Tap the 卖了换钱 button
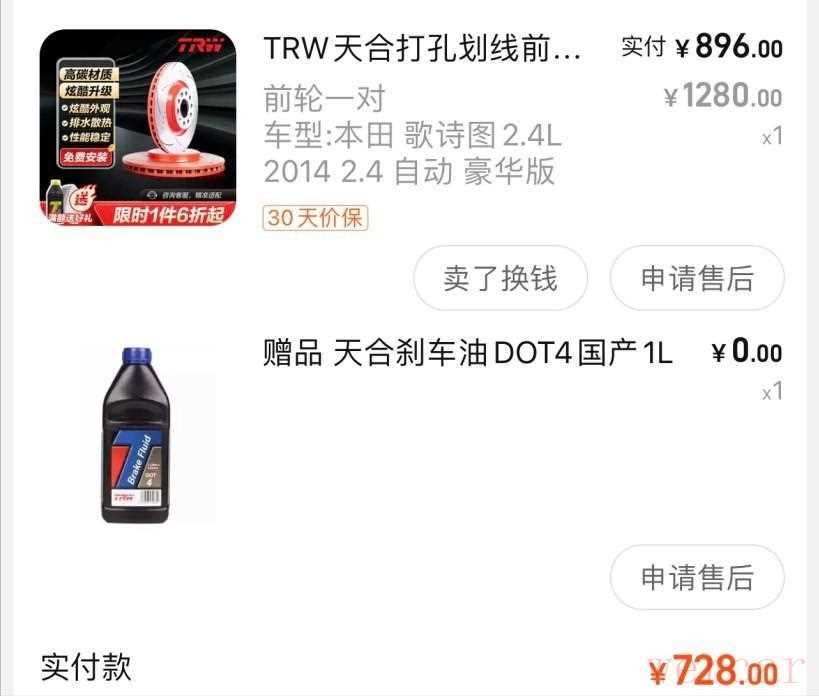 click(500, 278)
